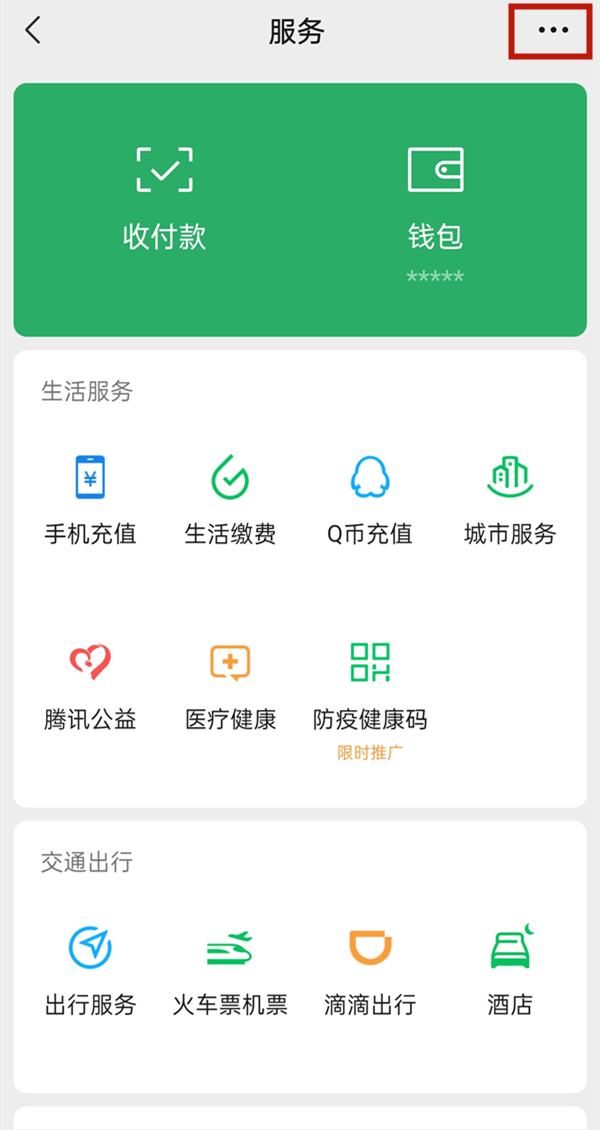Select 手机充值 mobile top-up

(x=90, y=499)
